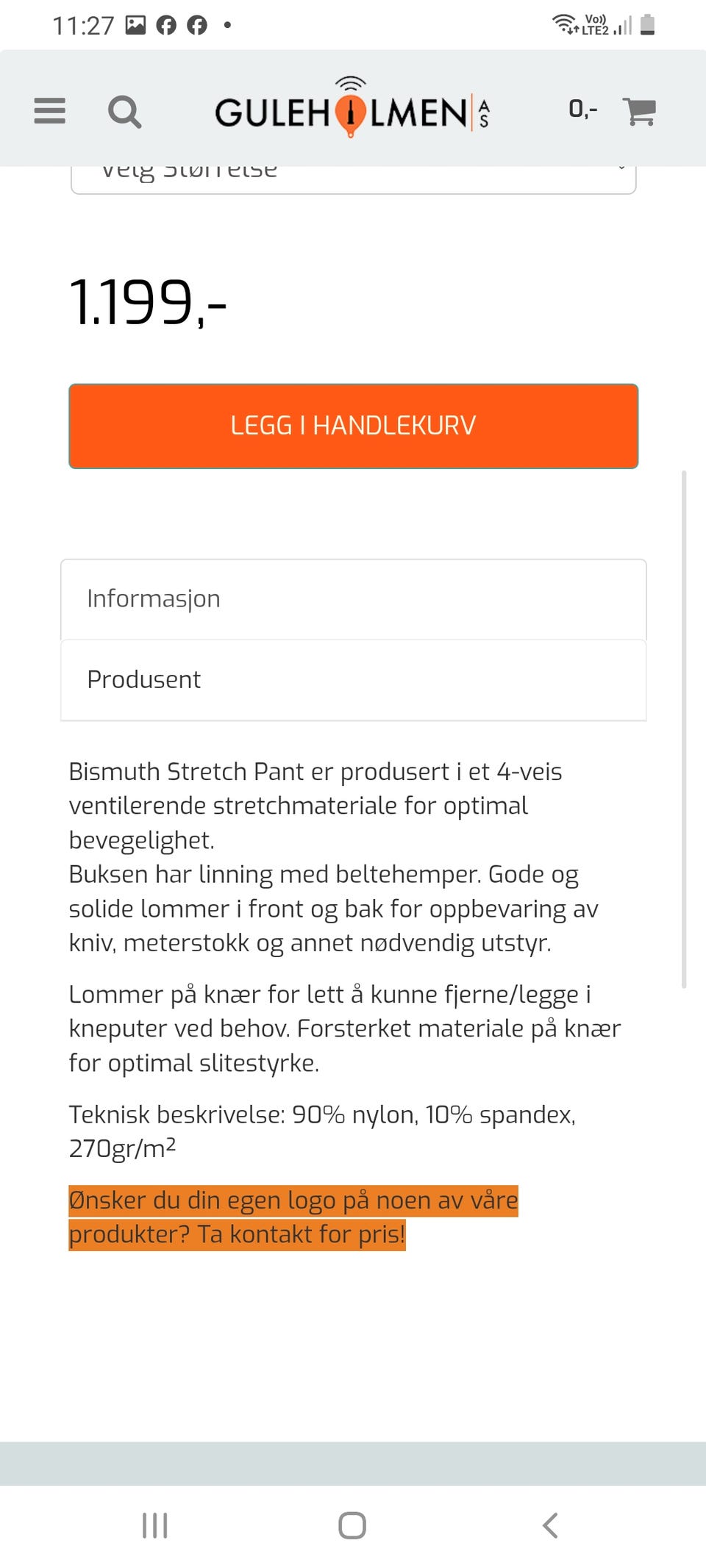Tap the battery indicator in status bar

pyautogui.click(x=649, y=24)
